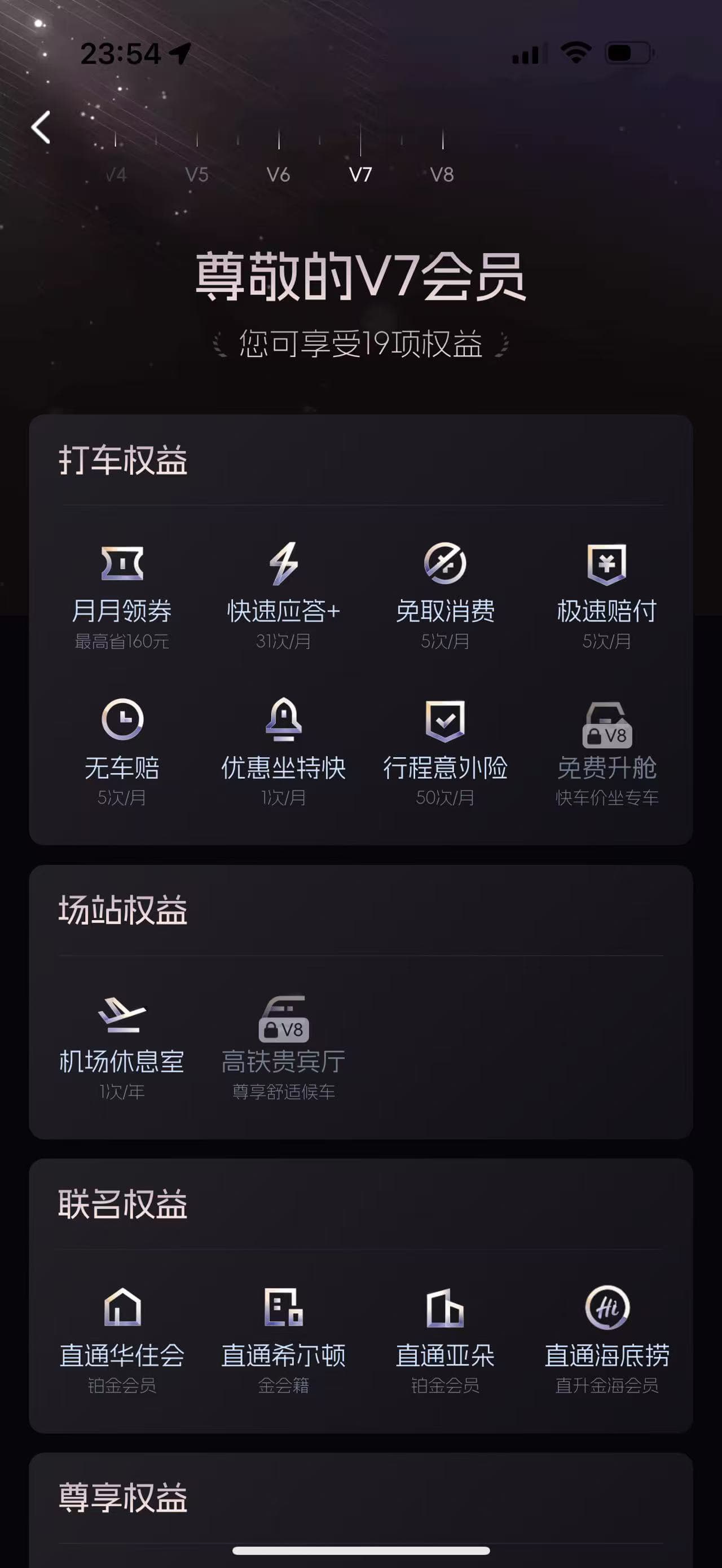Open the 直通华住会 partner benefit
This screenshot has height=1568, width=722.
(x=122, y=1339)
